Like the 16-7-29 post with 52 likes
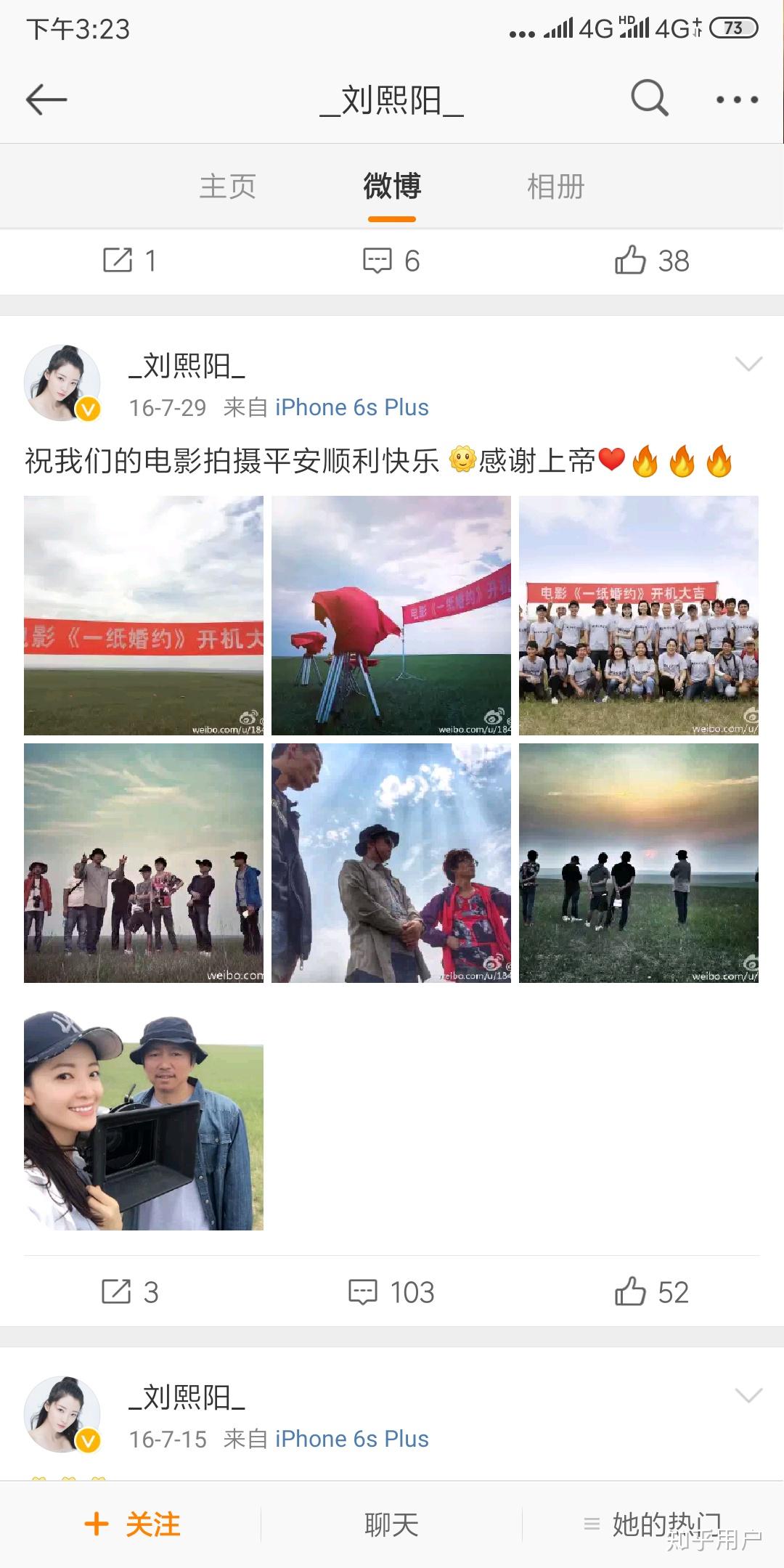The height and width of the screenshot is (1568, 784). point(651,1292)
